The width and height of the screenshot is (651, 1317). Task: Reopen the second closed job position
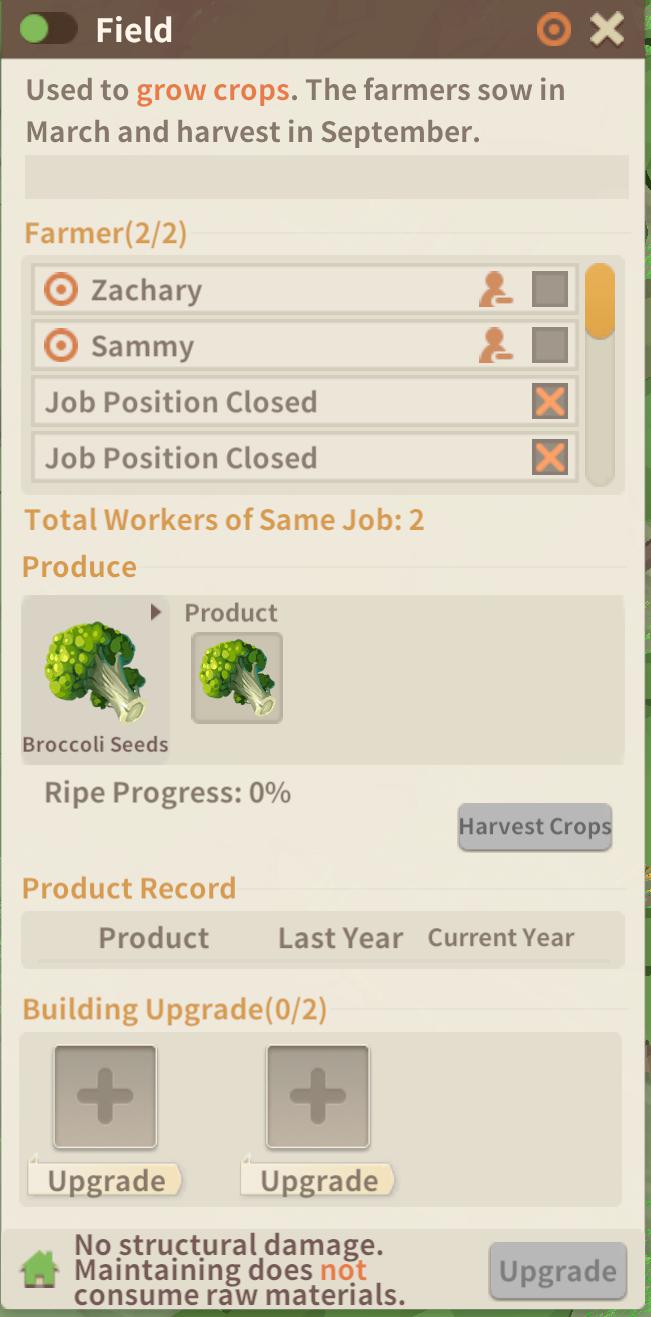(550, 458)
